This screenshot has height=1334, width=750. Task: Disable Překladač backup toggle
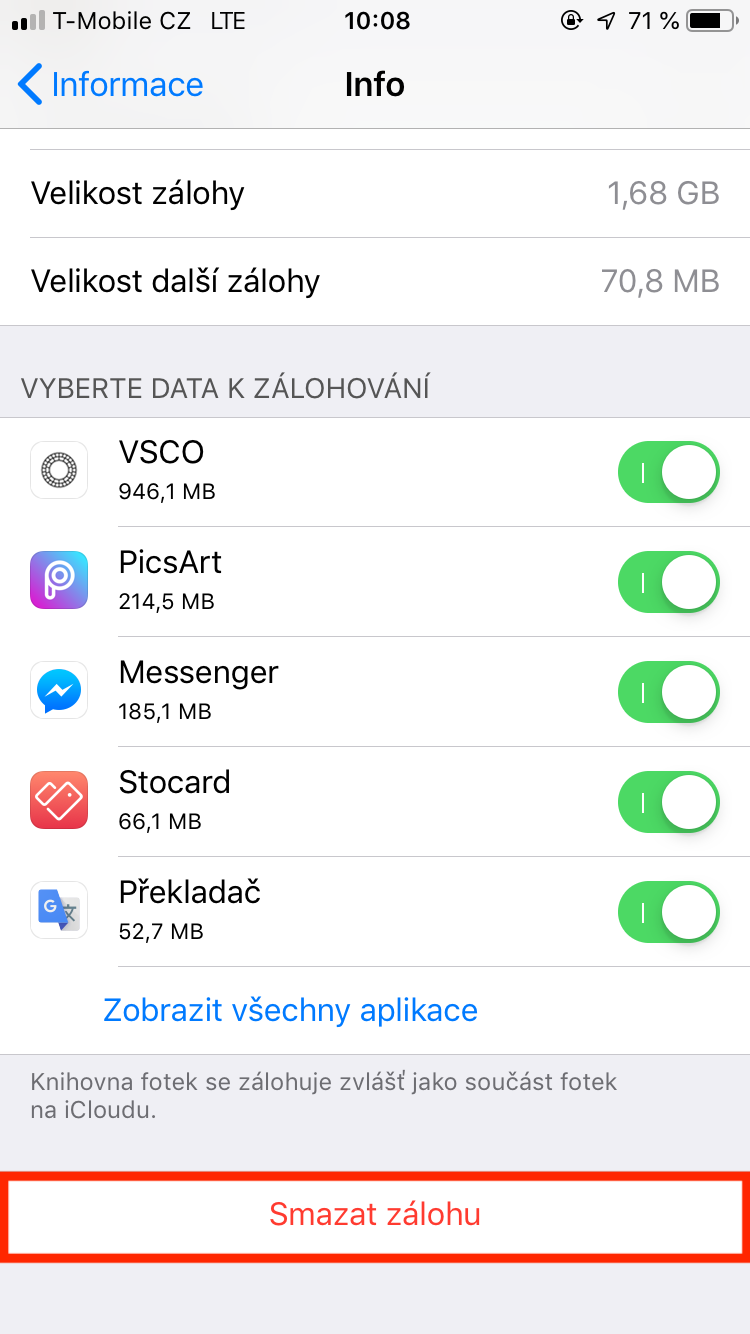click(668, 912)
